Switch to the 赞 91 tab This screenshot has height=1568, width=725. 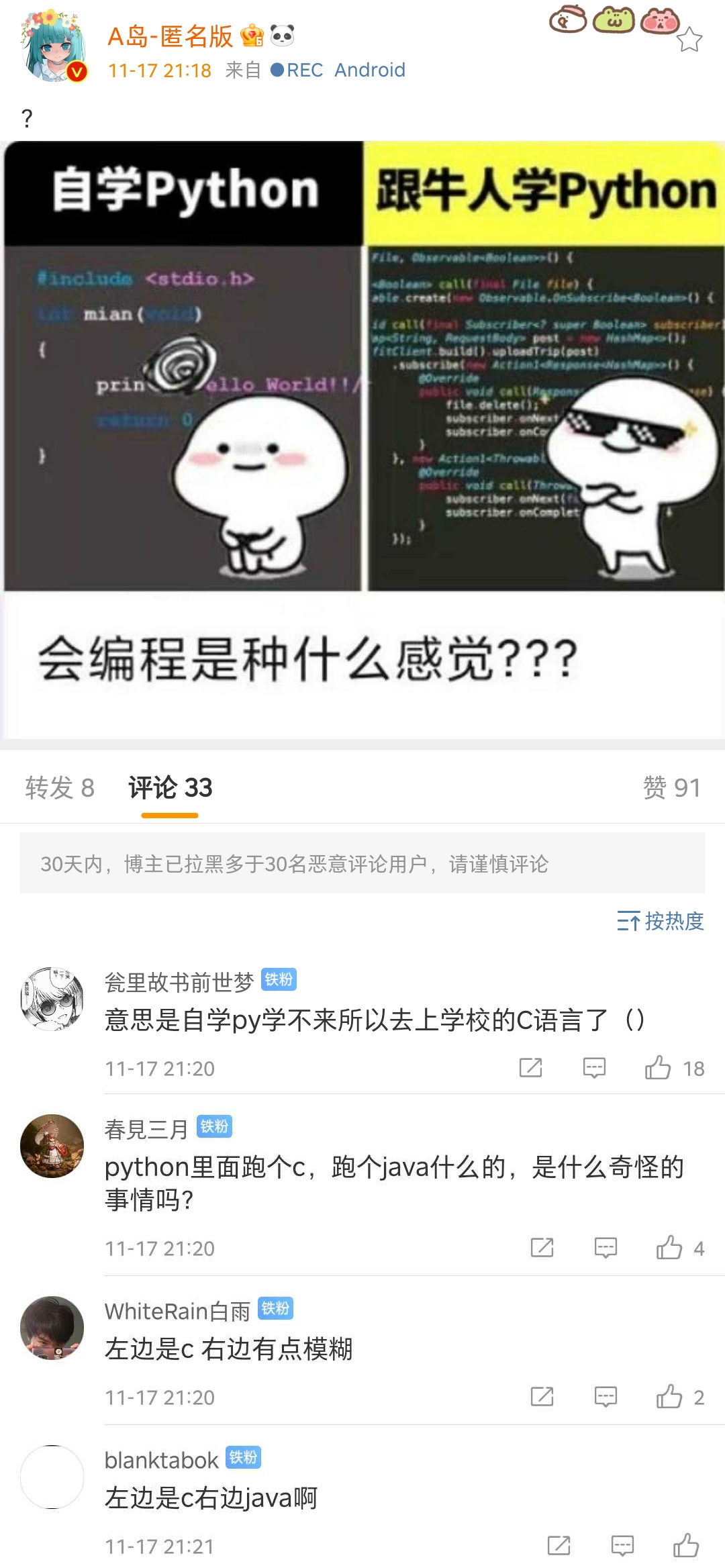click(x=671, y=787)
